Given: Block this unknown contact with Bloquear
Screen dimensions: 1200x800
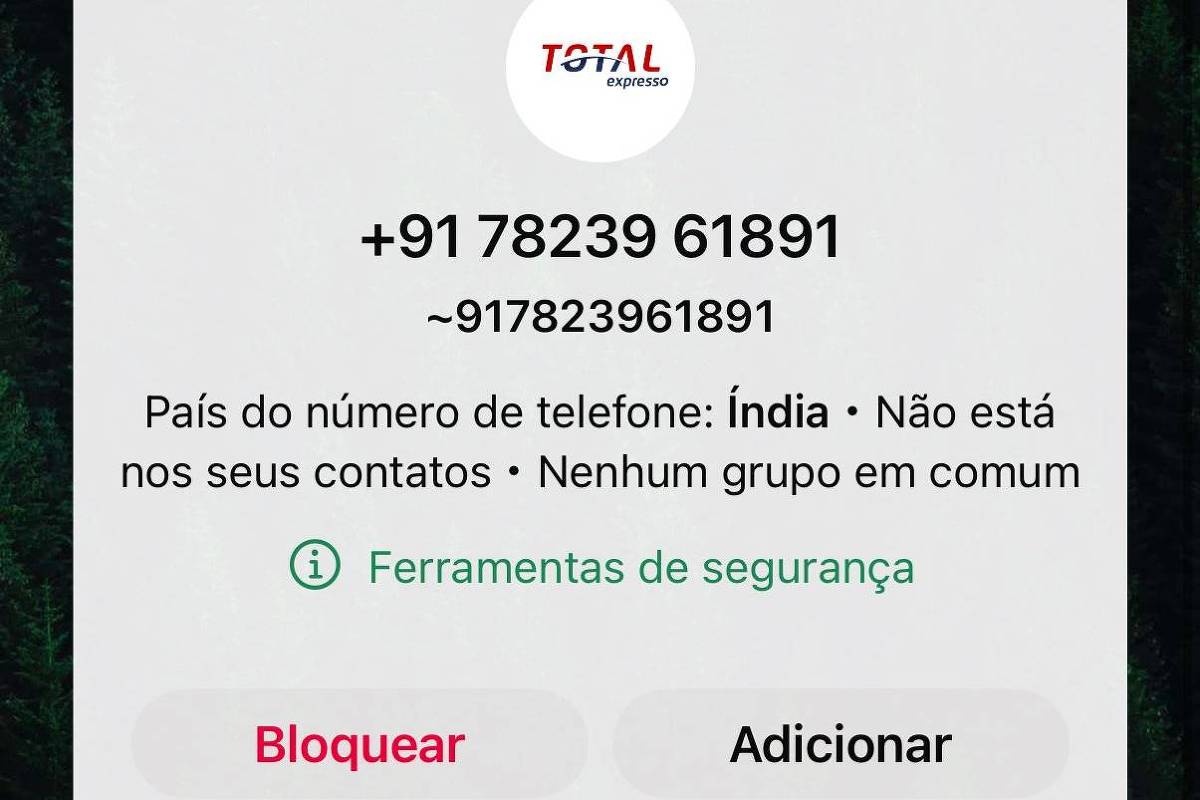Looking at the screenshot, I should [x=359, y=744].
